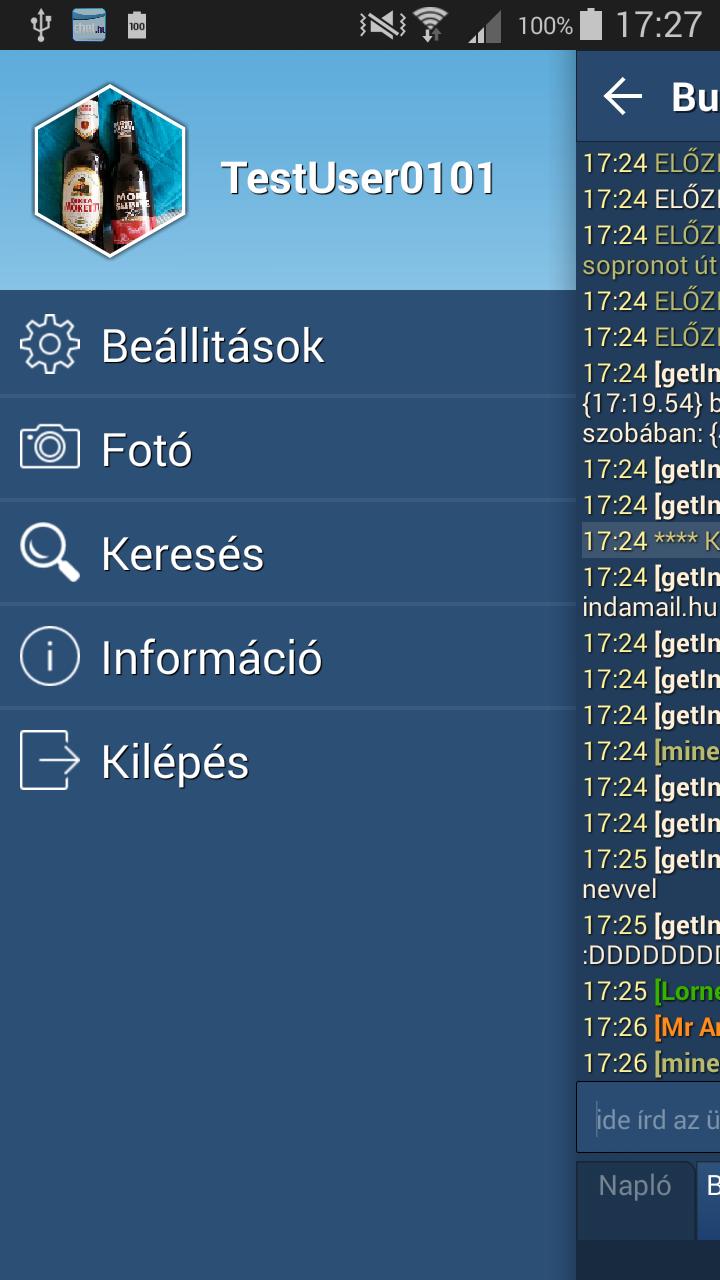The height and width of the screenshot is (1280, 720).
Task: Open Információ from the drawer menu
Action: (210, 656)
